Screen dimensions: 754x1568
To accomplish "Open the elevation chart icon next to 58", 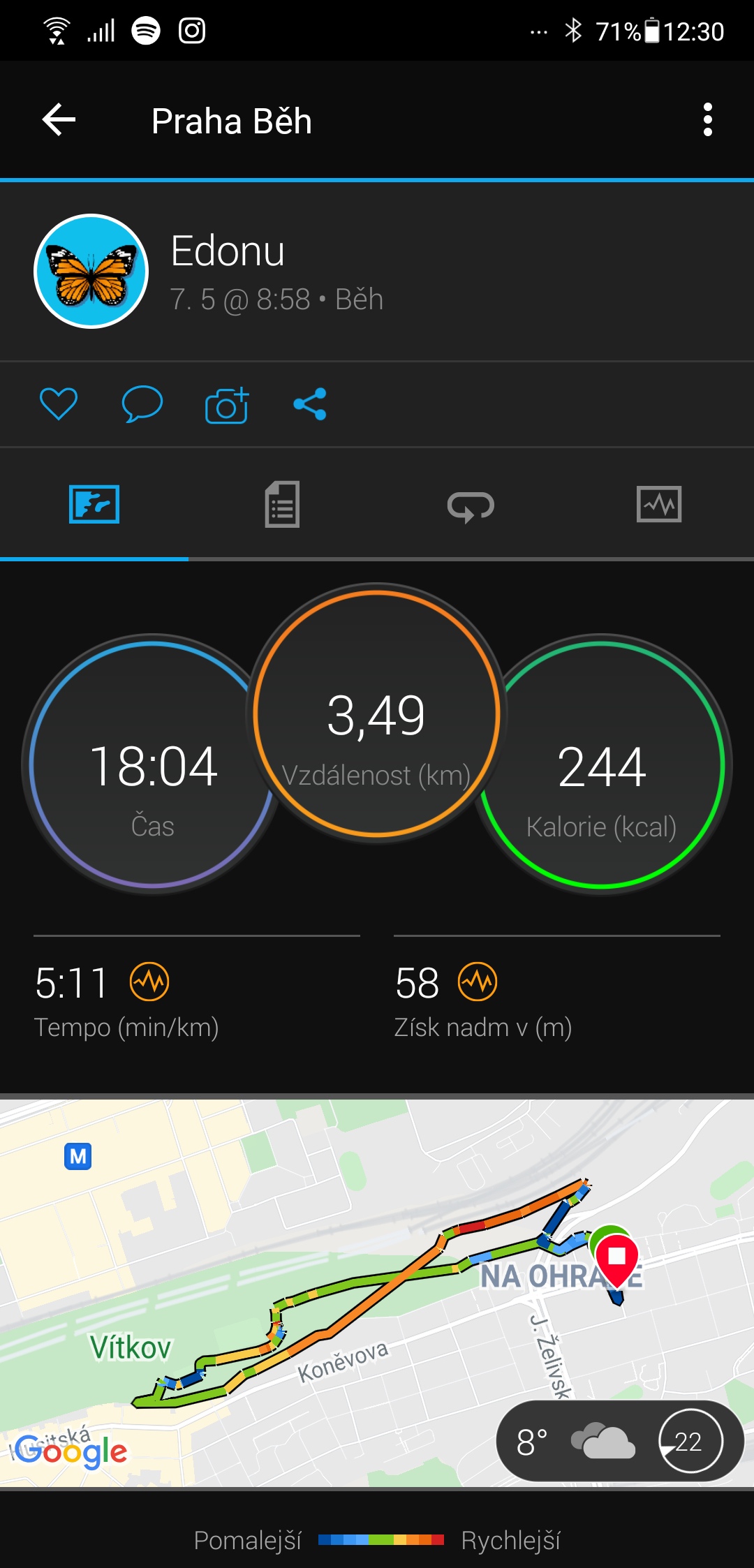I will point(478,982).
